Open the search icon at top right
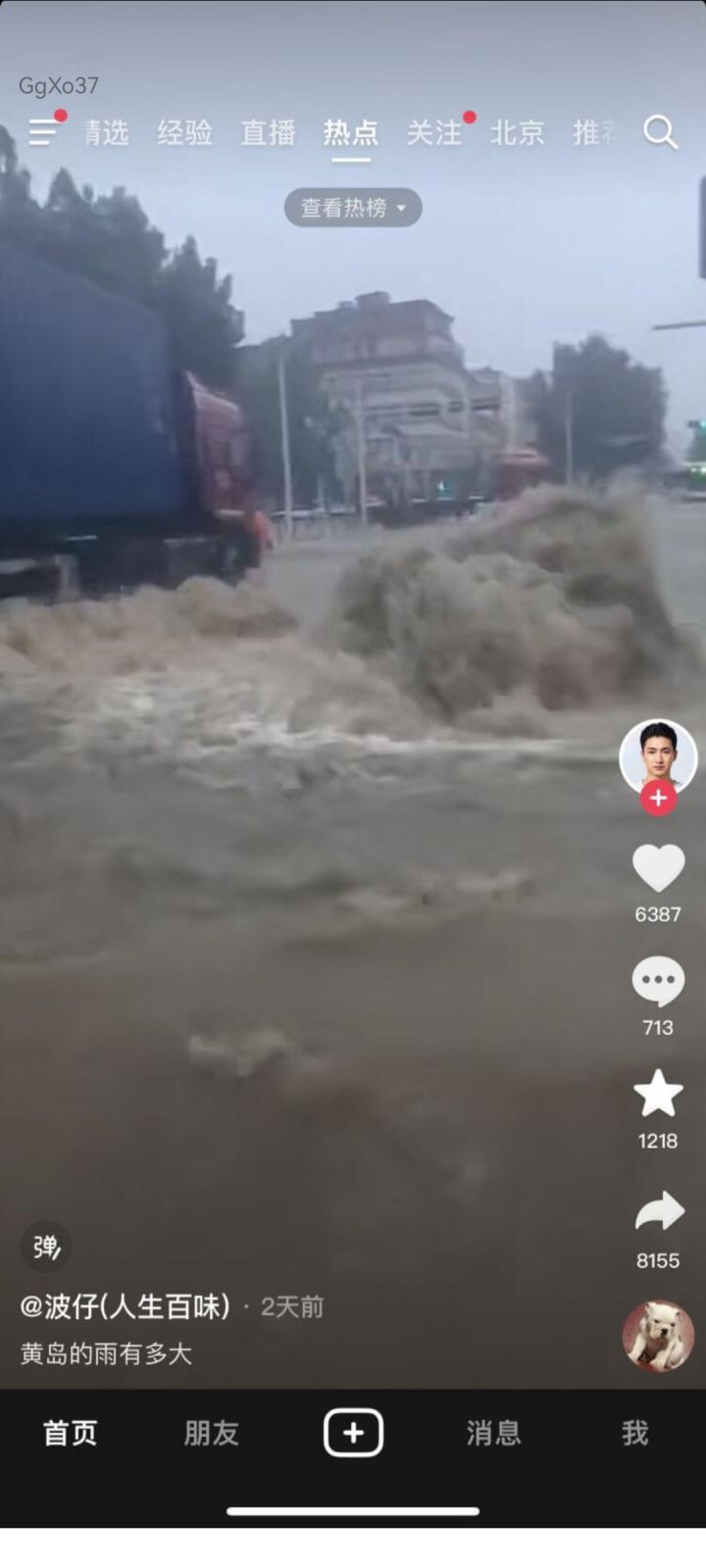This screenshot has height=1568, width=706. 660,133
